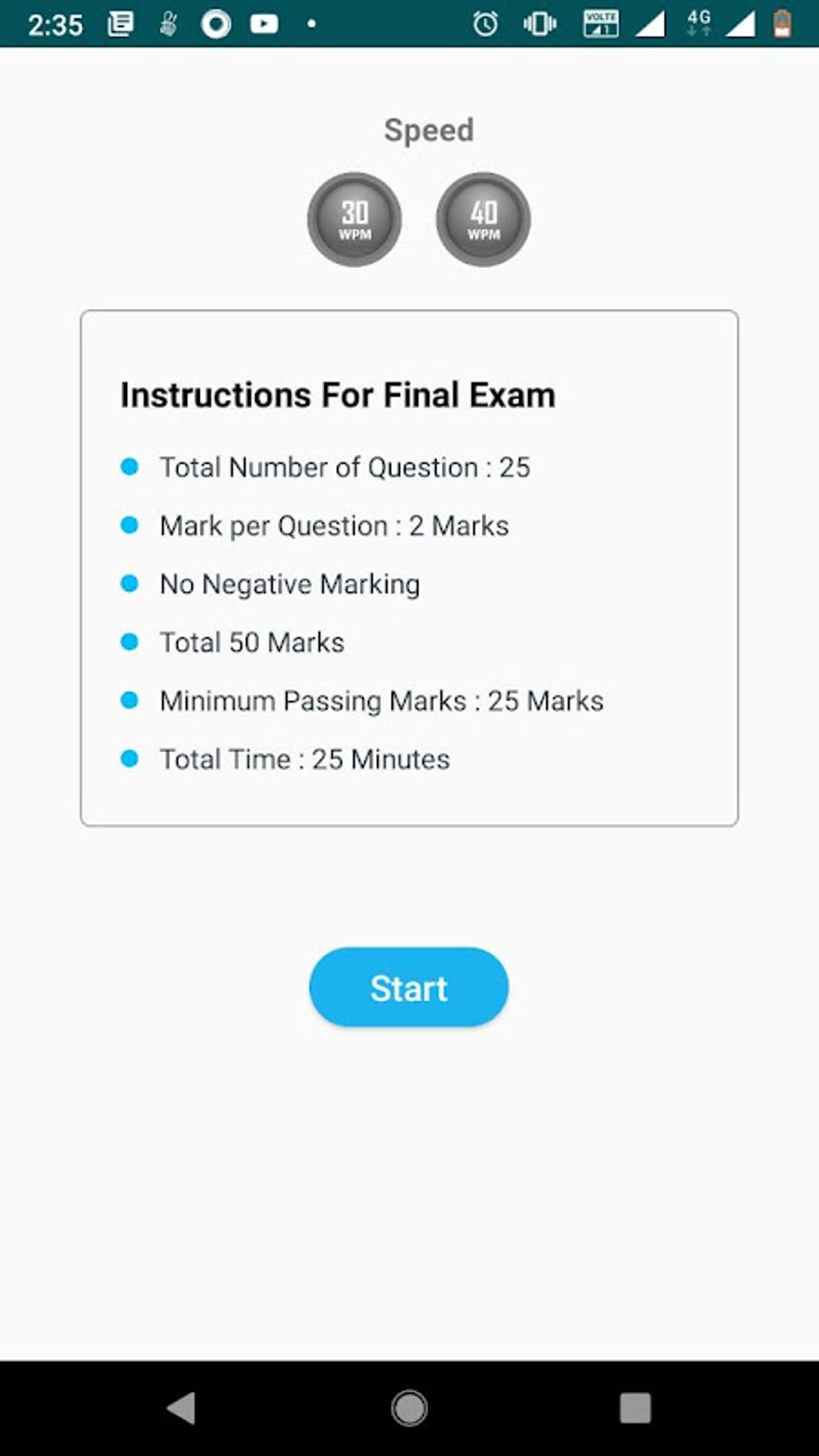Screen dimensions: 819x1456
Task: Start the final exam
Action: 409,987
